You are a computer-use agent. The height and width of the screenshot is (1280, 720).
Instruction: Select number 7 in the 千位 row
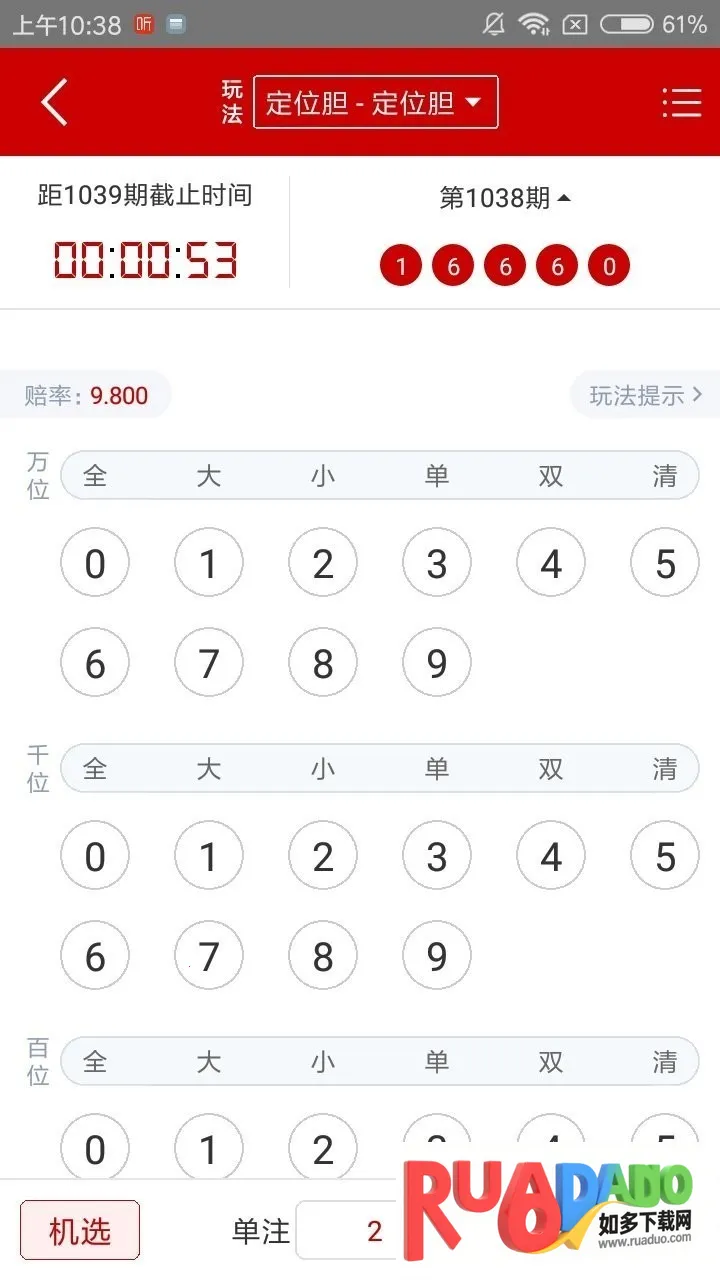(x=209, y=955)
